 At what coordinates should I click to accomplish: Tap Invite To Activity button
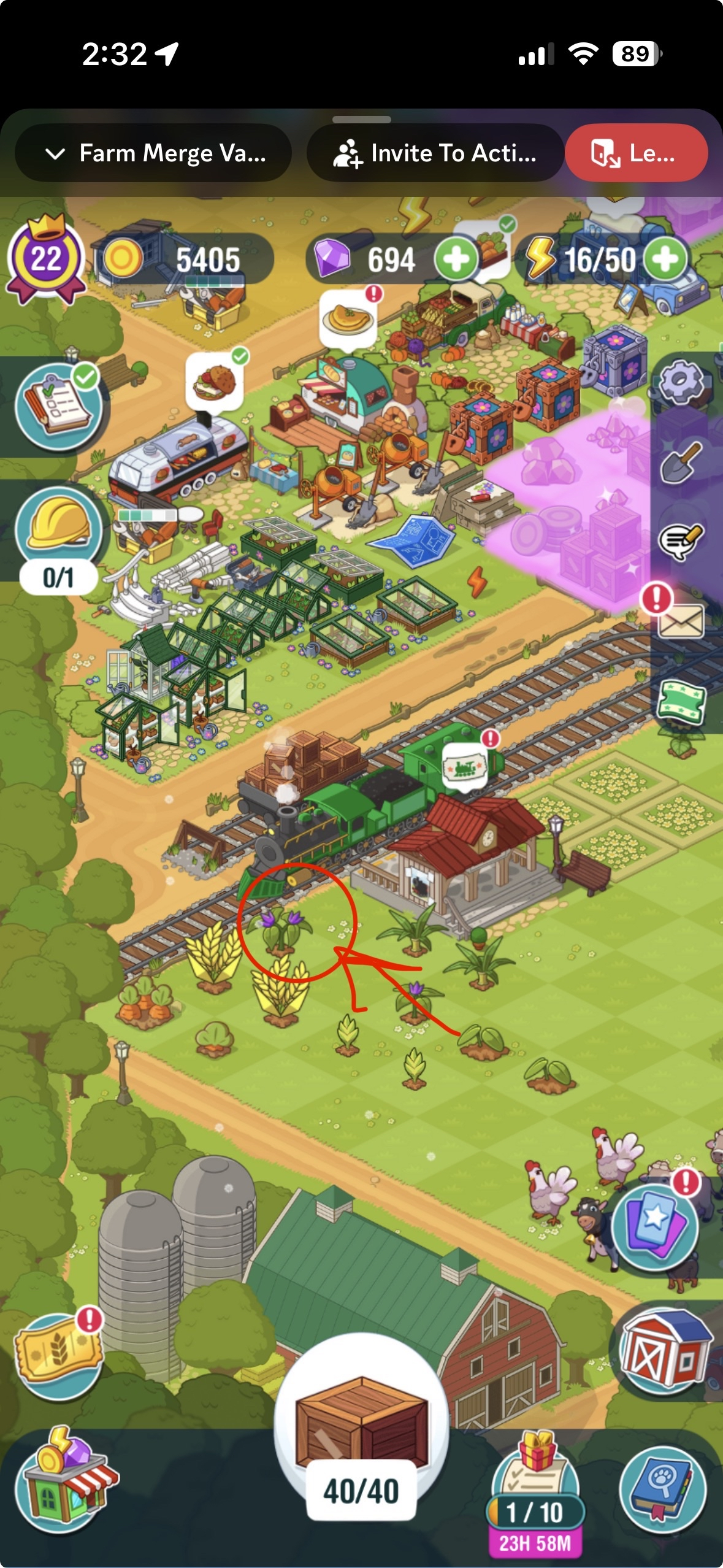(435, 153)
